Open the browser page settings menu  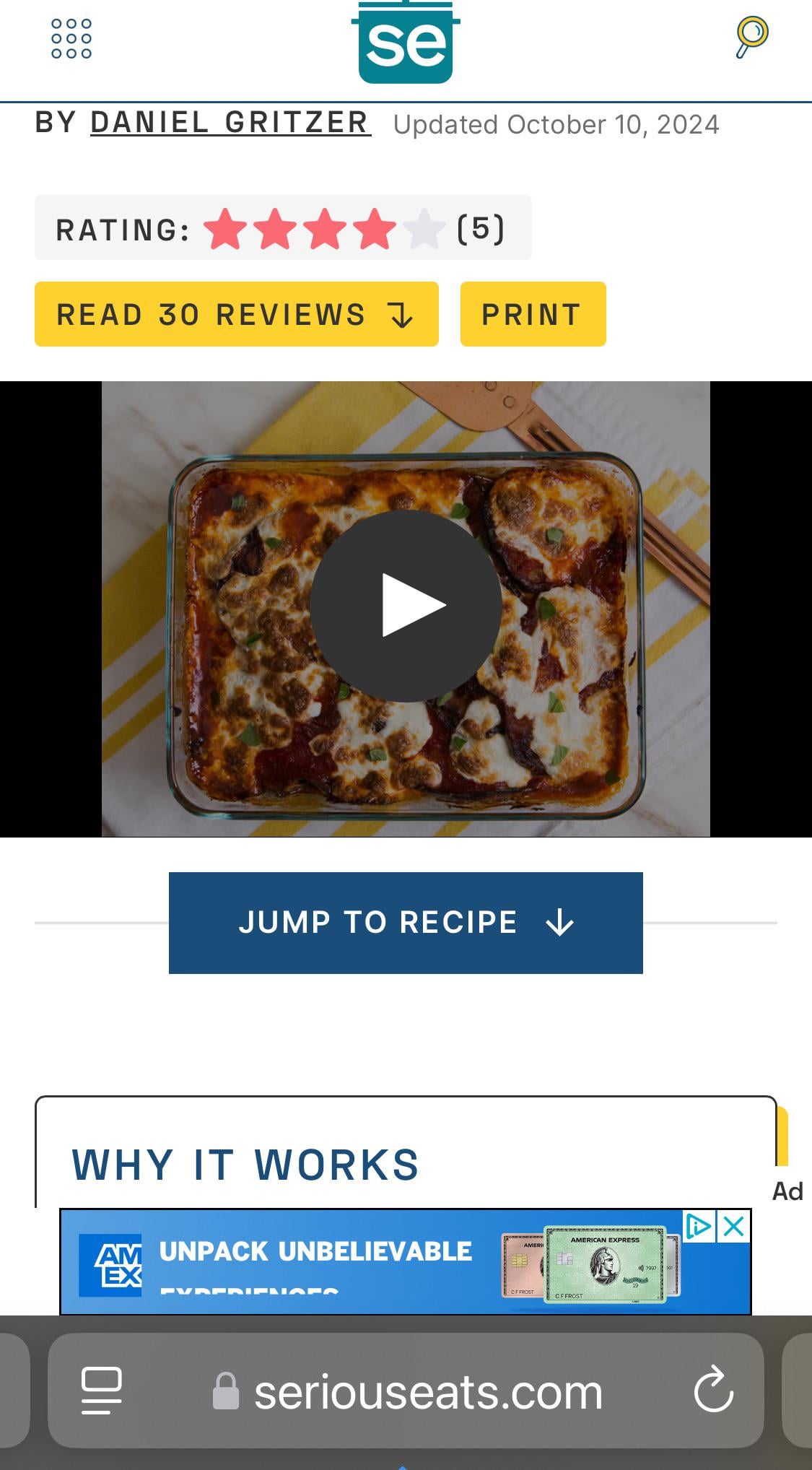(101, 1391)
